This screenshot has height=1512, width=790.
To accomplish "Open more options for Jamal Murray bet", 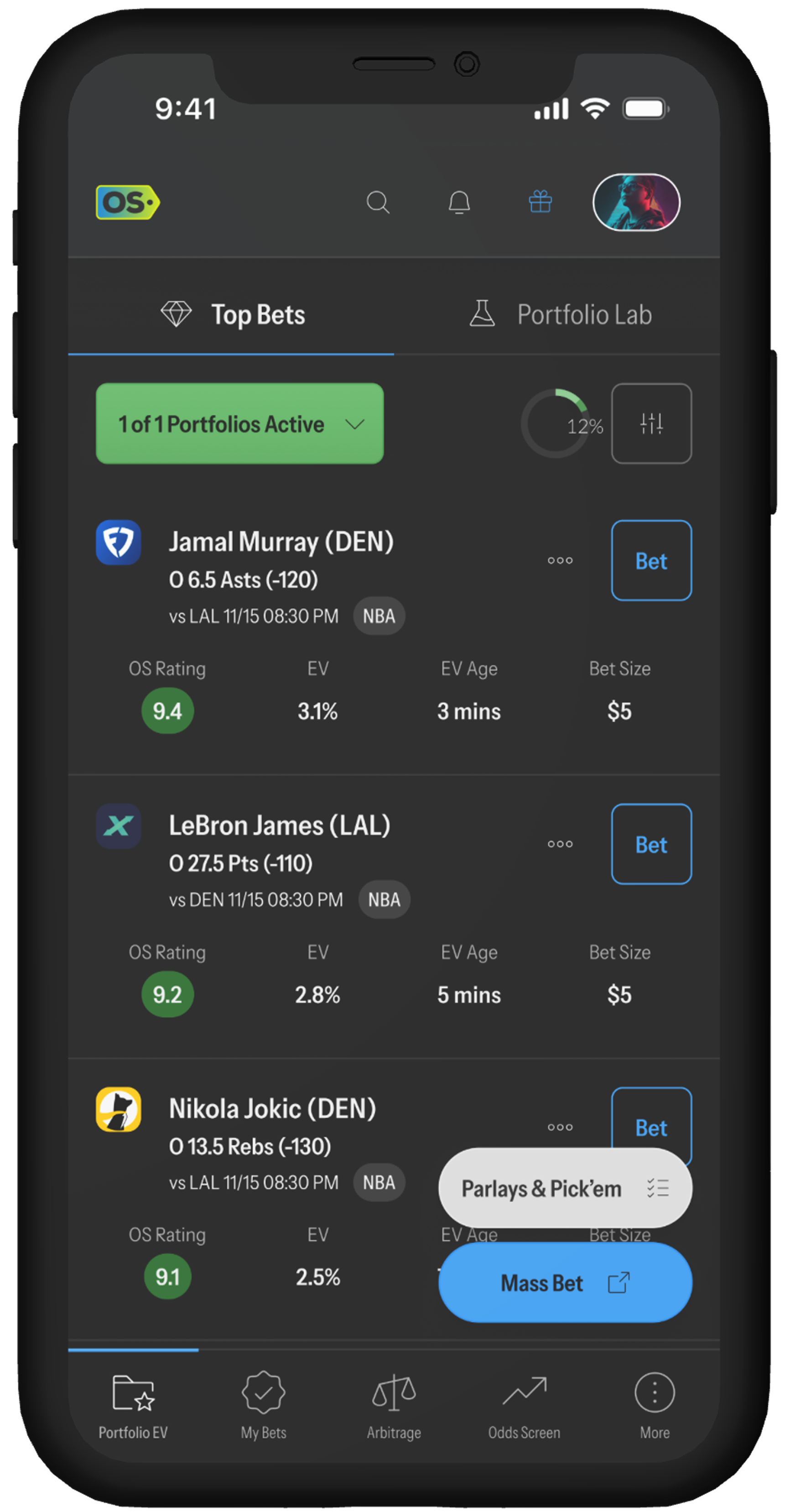I will pyautogui.click(x=560, y=561).
